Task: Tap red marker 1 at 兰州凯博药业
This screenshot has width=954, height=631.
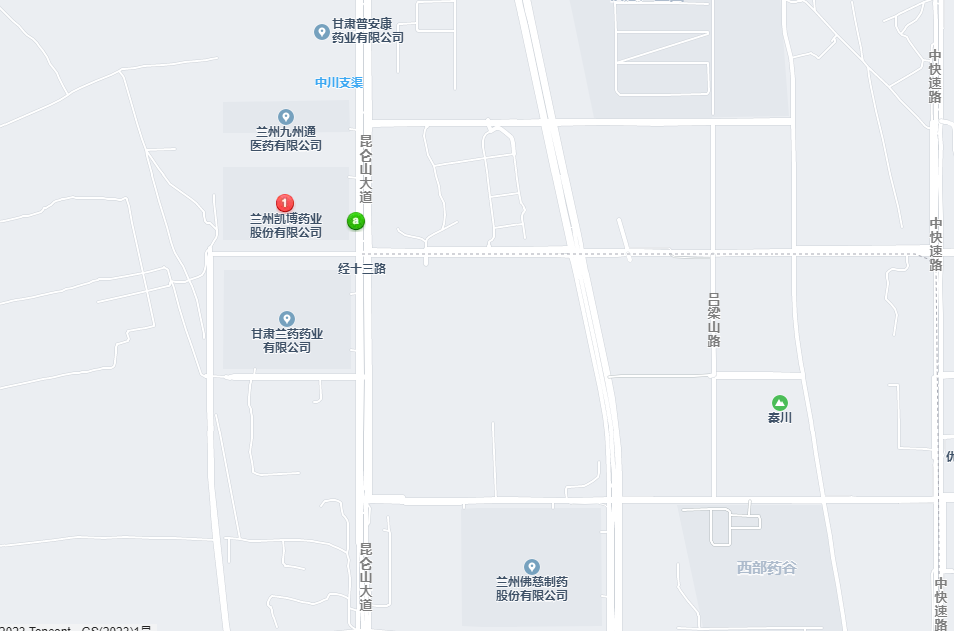Action: pos(285,203)
